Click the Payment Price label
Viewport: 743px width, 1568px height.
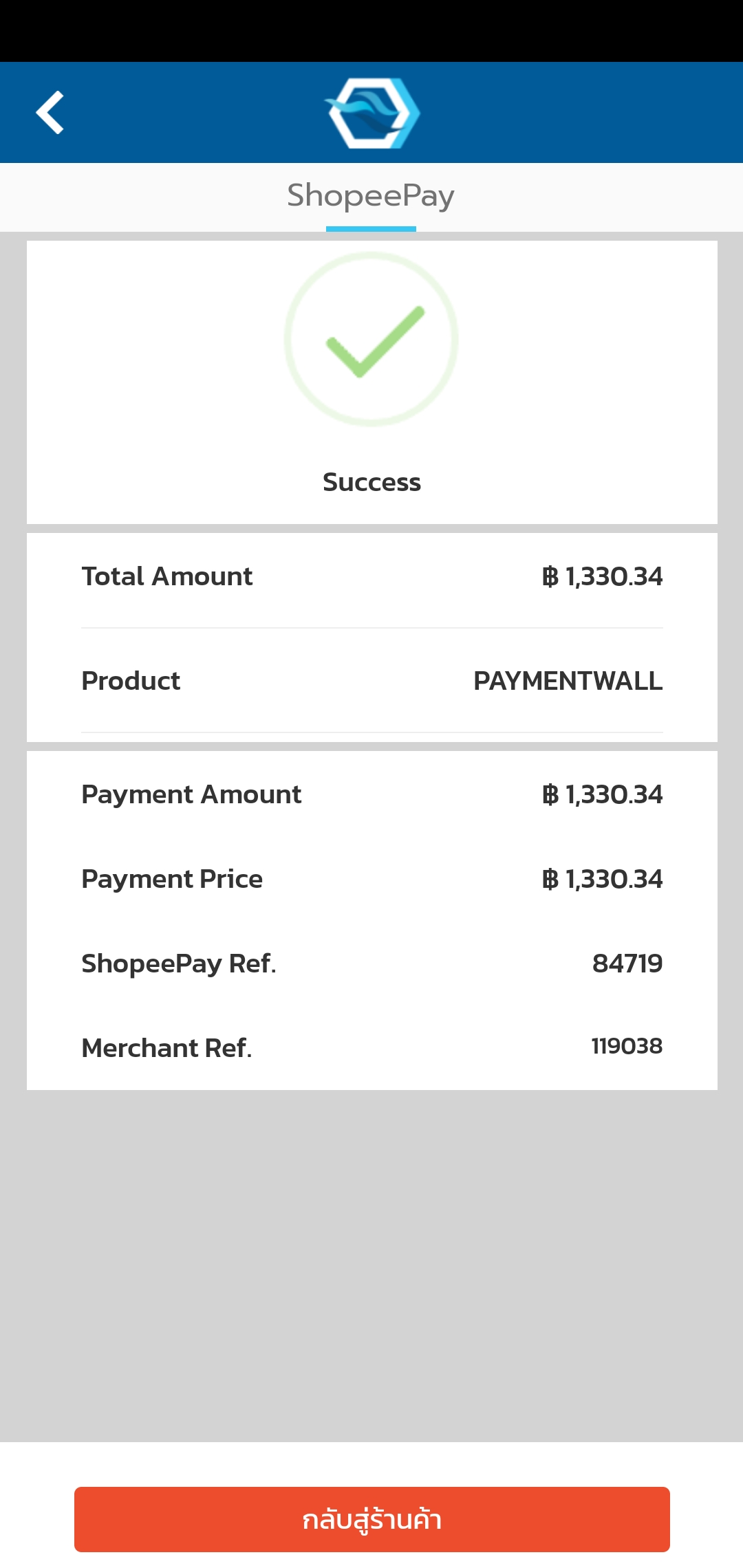click(171, 879)
